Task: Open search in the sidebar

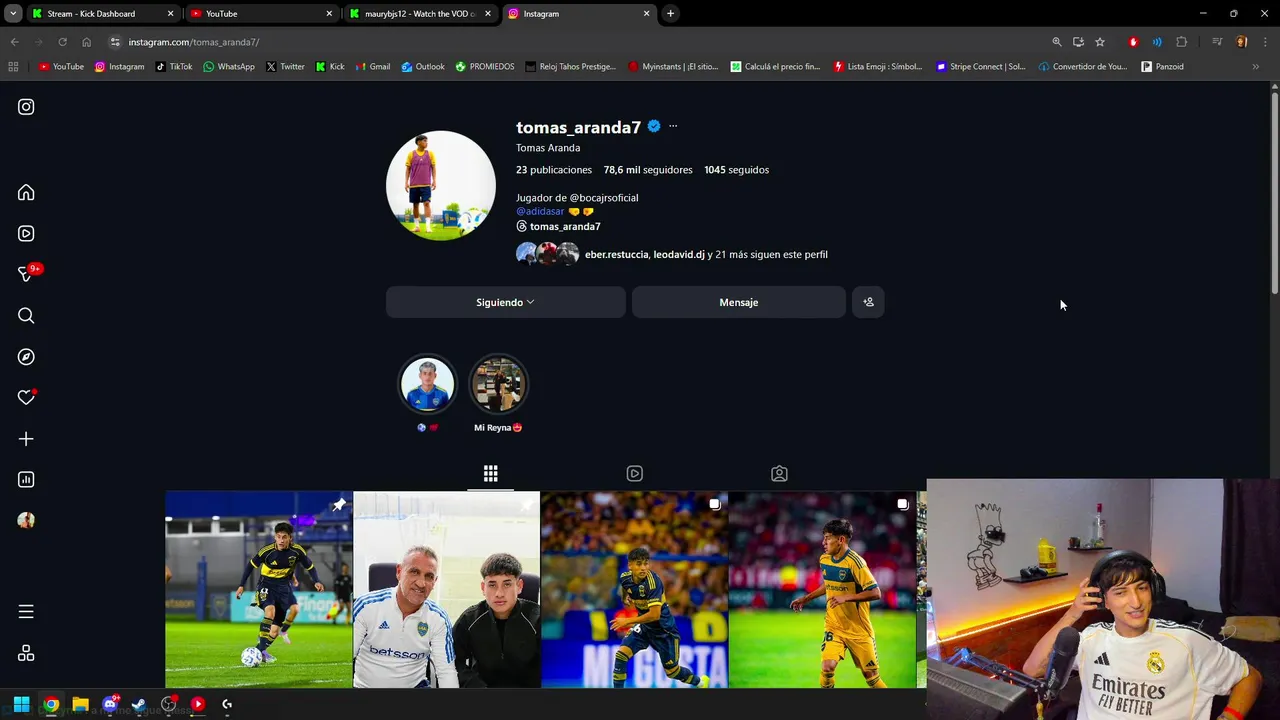Action: (26, 316)
